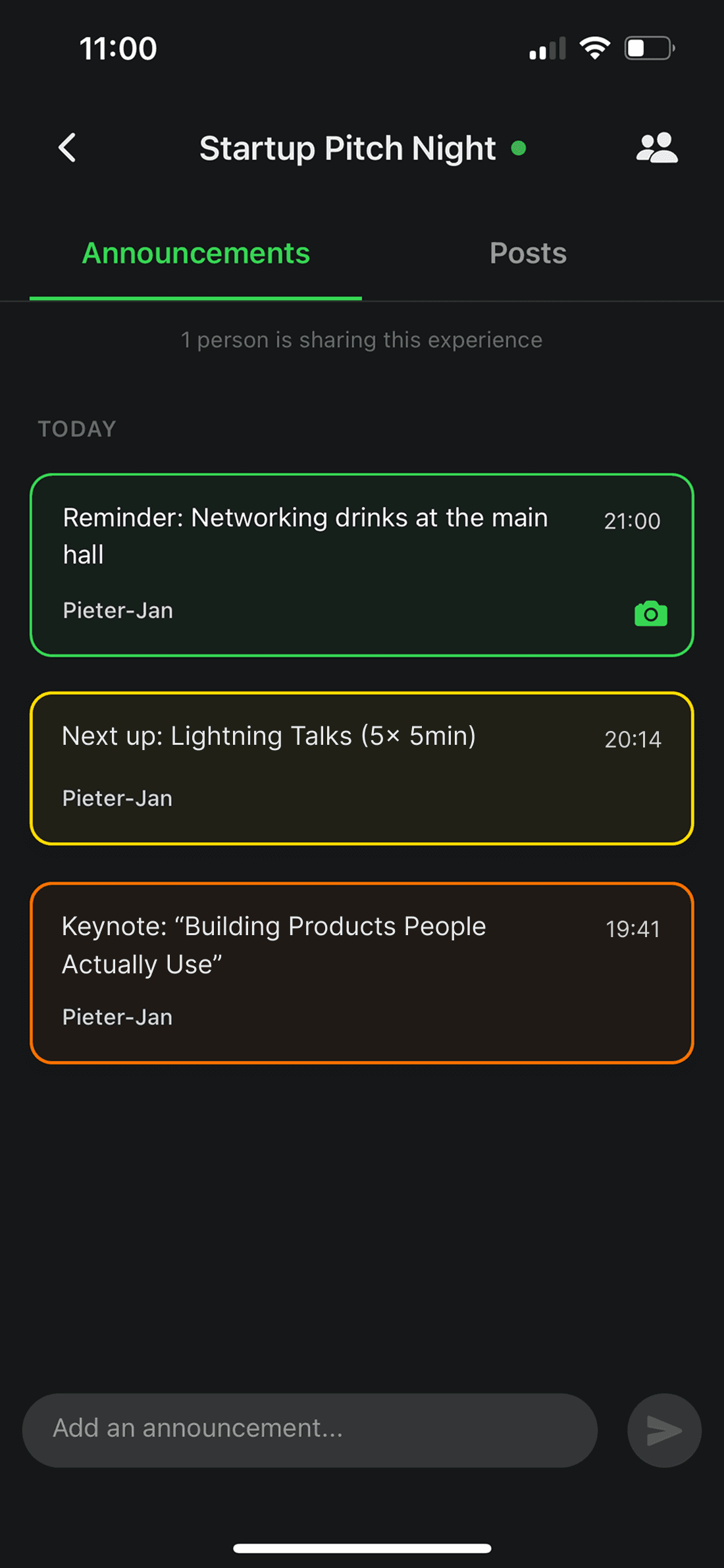The width and height of the screenshot is (724, 1568).
Task: Open the Keynote announcement card
Action: click(x=362, y=973)
